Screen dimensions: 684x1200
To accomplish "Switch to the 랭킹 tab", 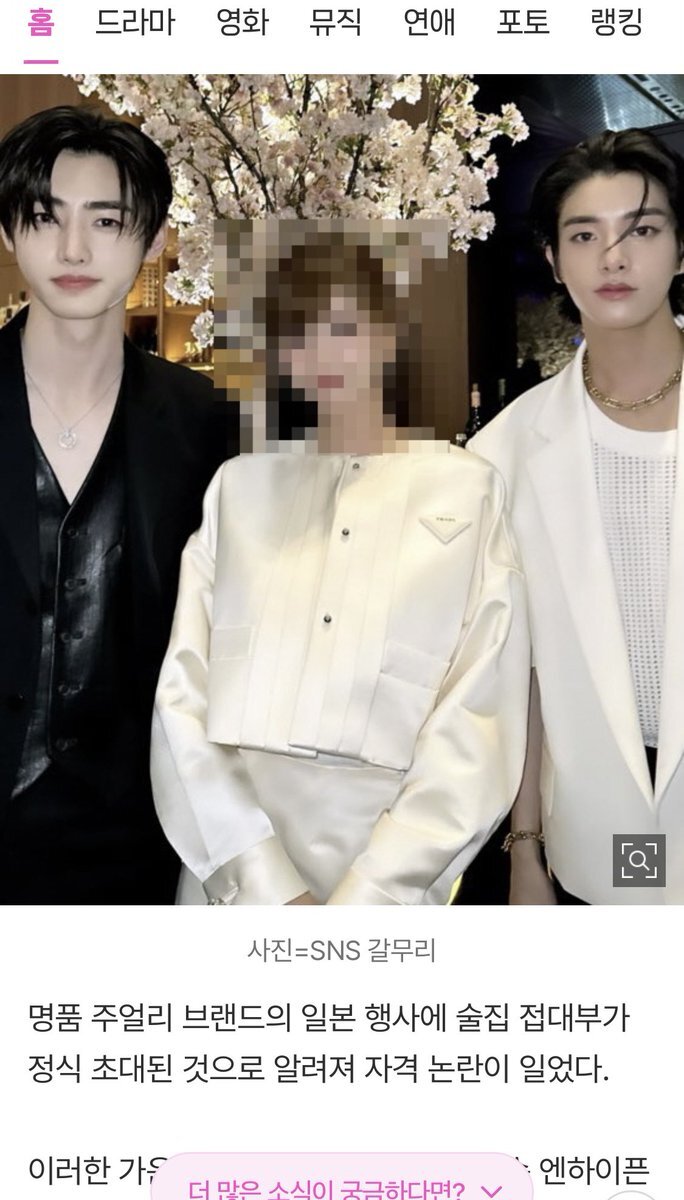I will (616, 22).
